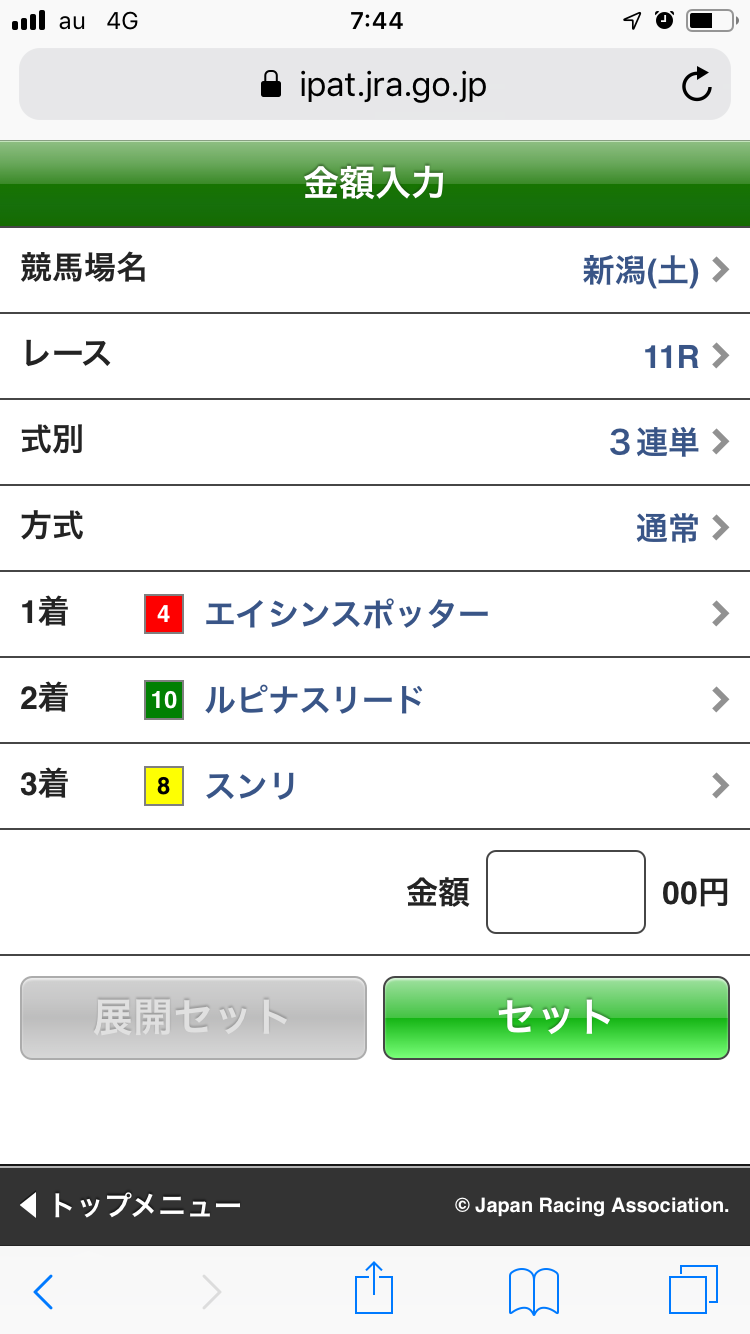Reload the page in Safari
Image resolution: width=750 pixels, height=1334 pixels.
pyautogui.click(x=696, y=85)
